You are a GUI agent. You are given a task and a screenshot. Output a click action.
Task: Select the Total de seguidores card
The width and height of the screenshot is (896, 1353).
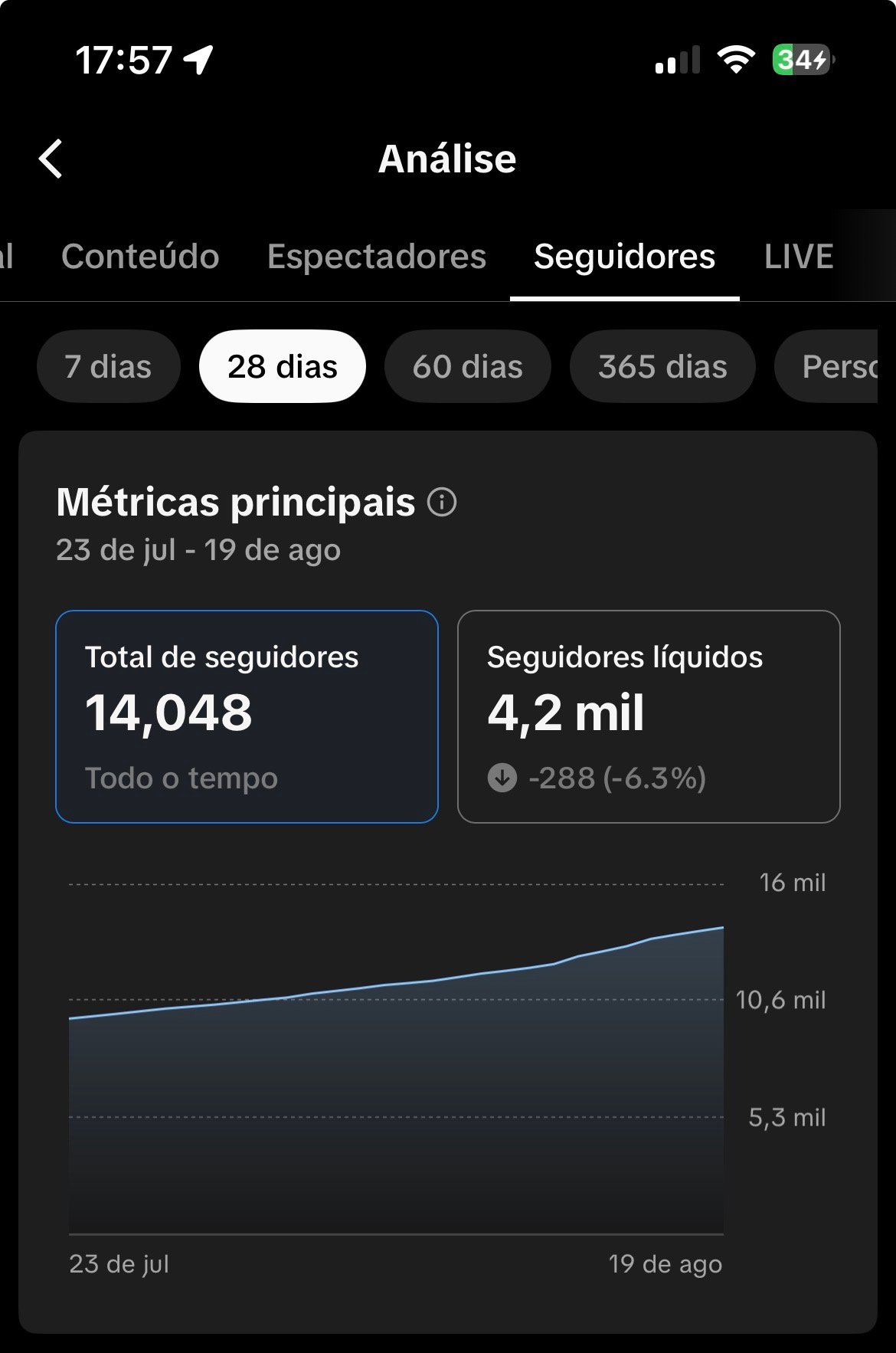click(x=247, y=716)
